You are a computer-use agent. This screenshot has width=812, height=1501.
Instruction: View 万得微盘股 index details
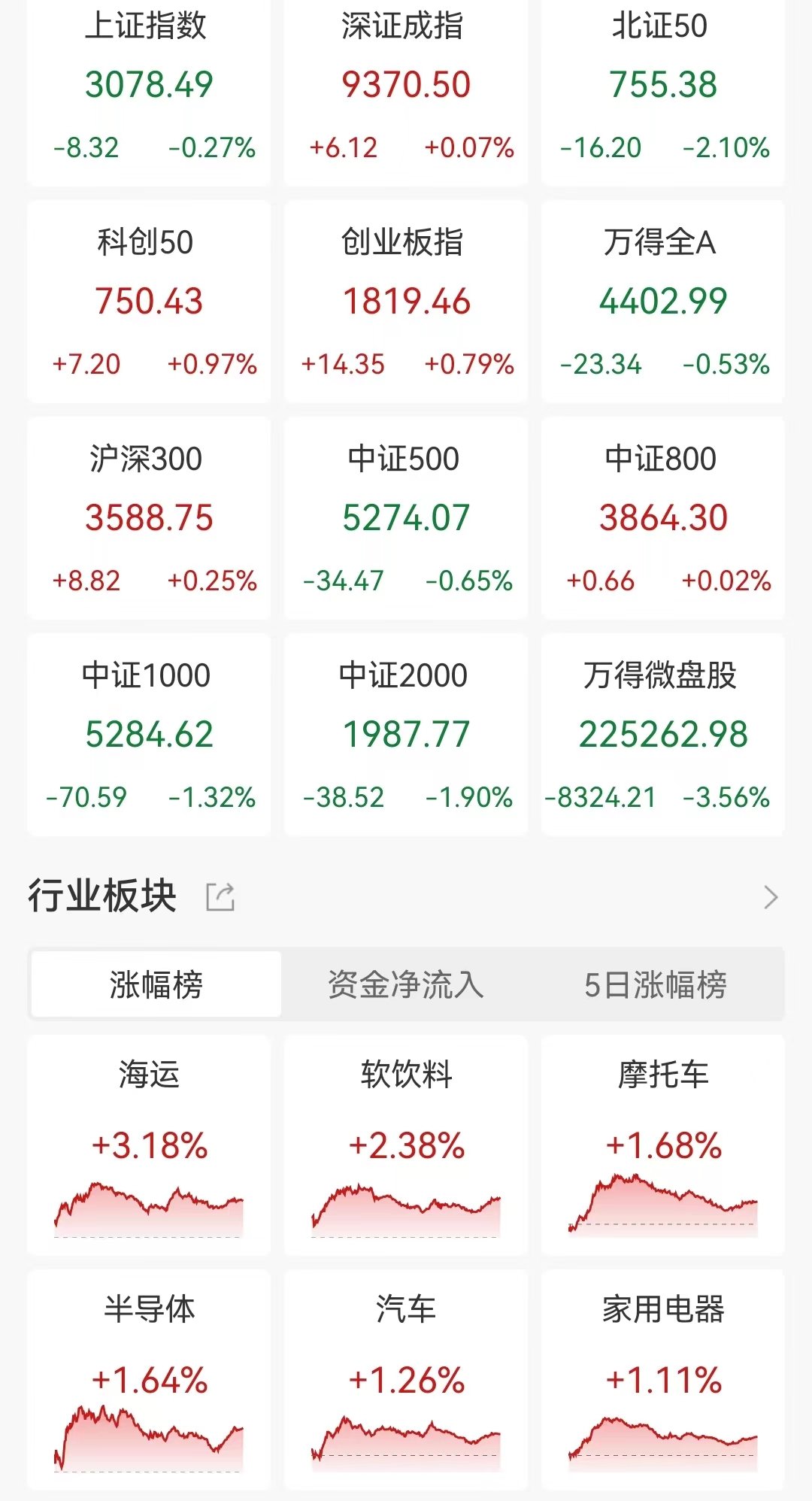663,735
